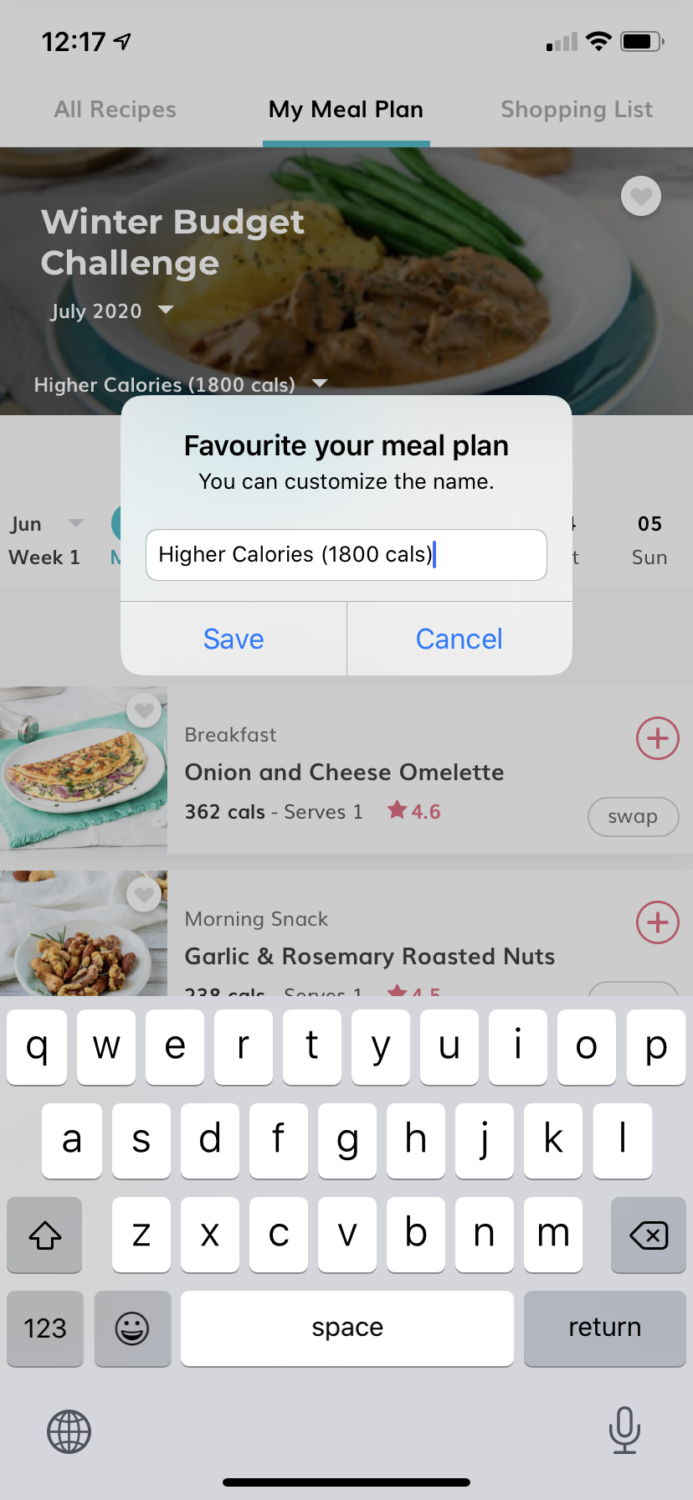Screen dimensions: 693x1500
Task: Save the favourite meal plan name
Action: [x=234, y=639]
